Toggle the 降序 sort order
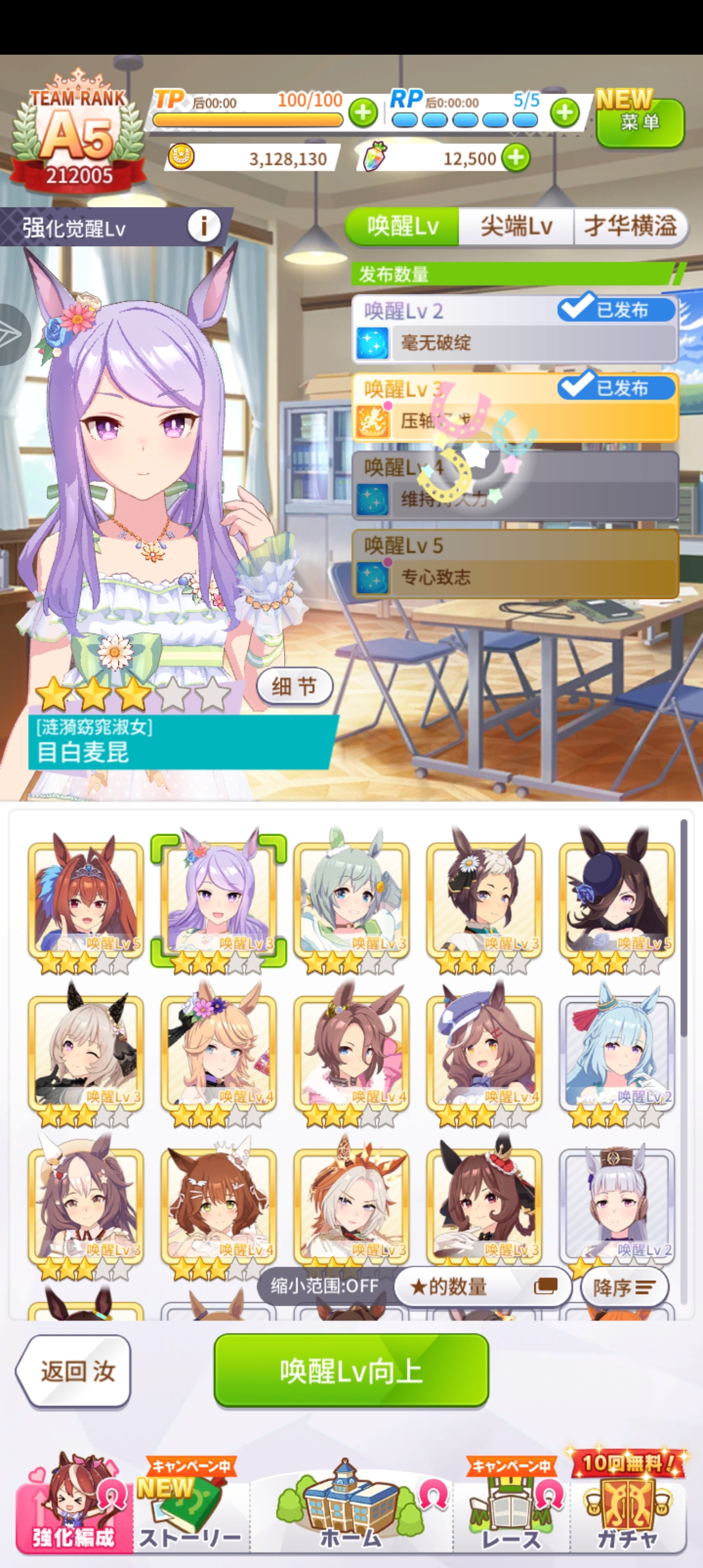This screenshot has height=1568, width=703. (624, 1287)
